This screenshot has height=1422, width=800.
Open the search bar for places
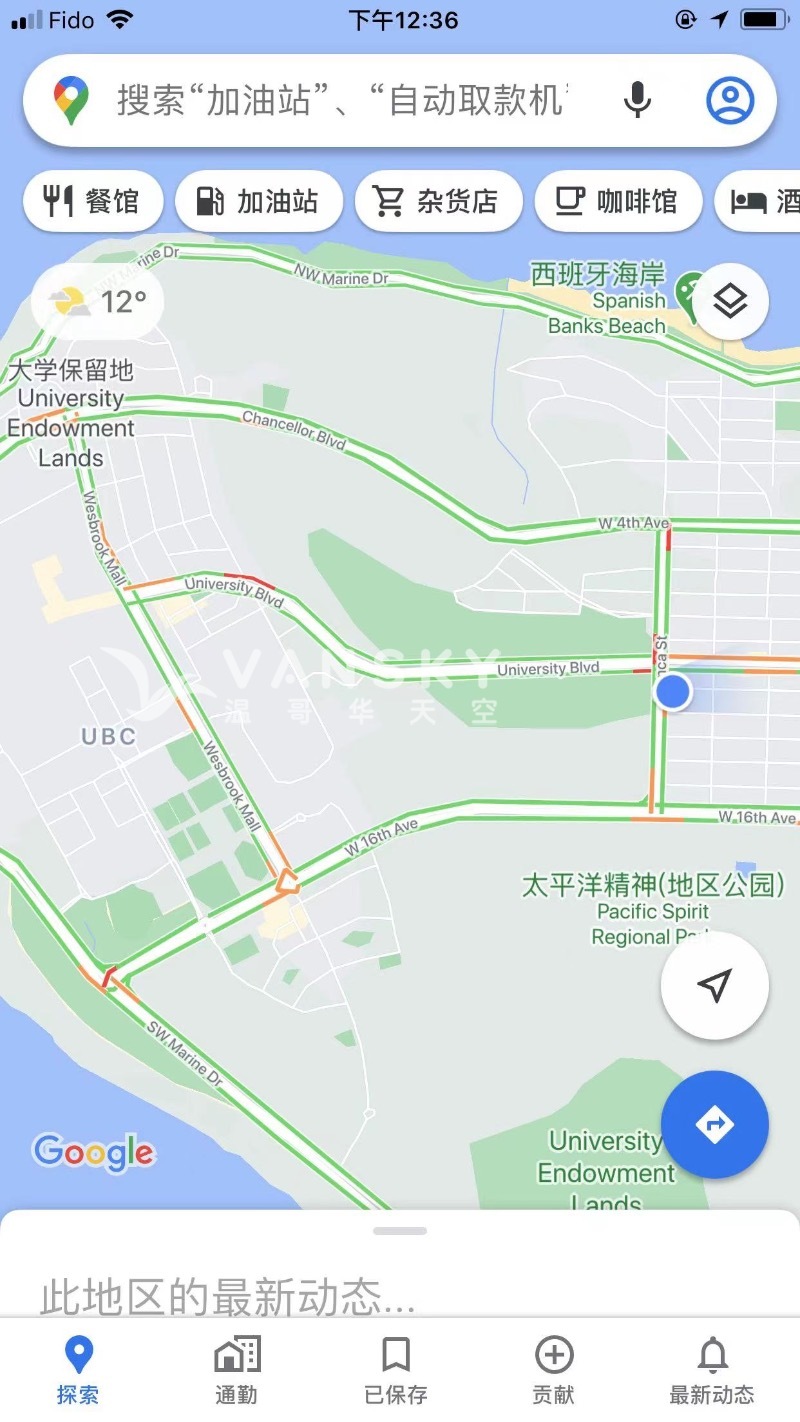(x=340, y=100)
